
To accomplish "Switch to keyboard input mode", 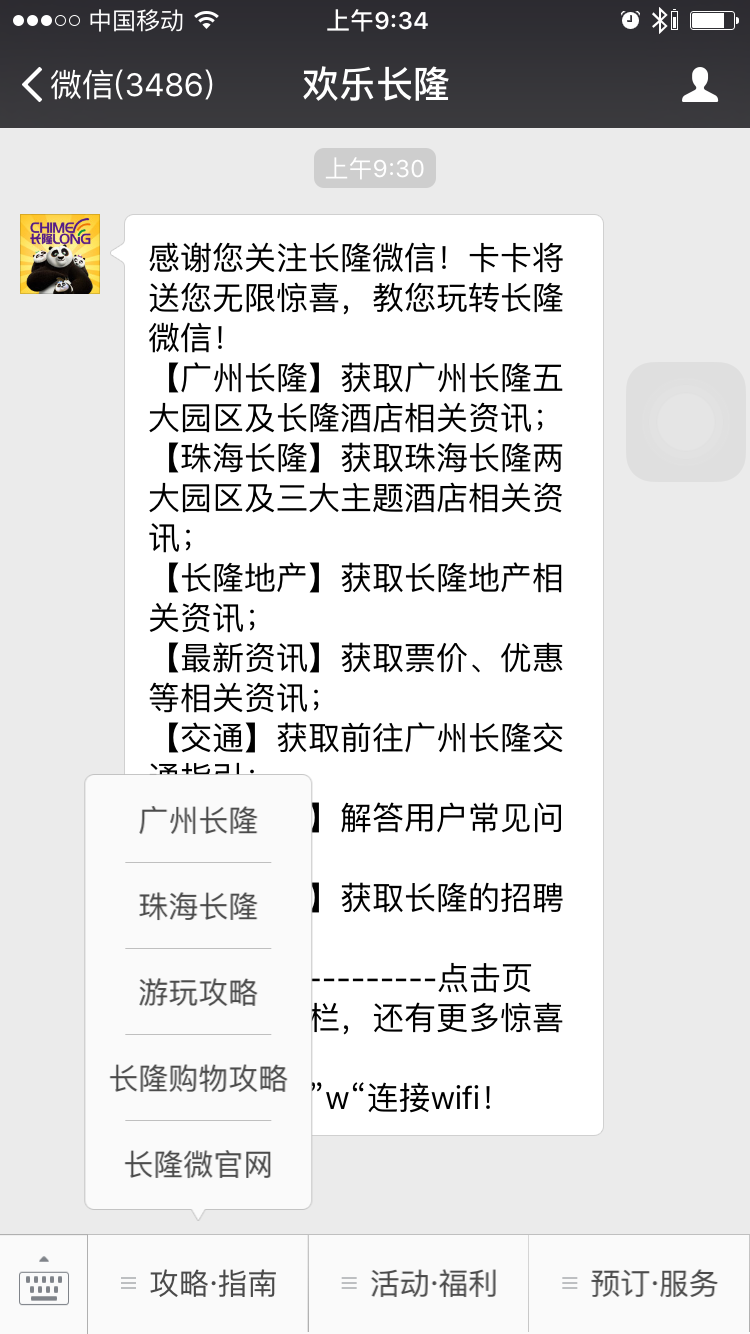I will click(44, 1284).
